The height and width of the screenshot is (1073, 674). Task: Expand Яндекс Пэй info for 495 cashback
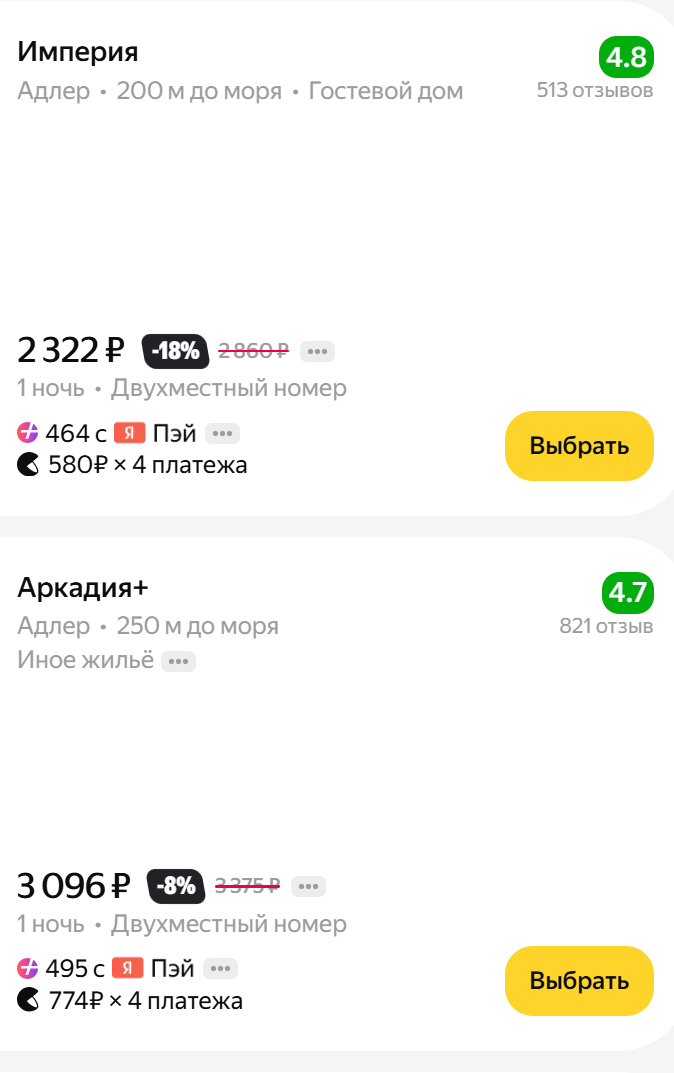click(x=221, y=969)
